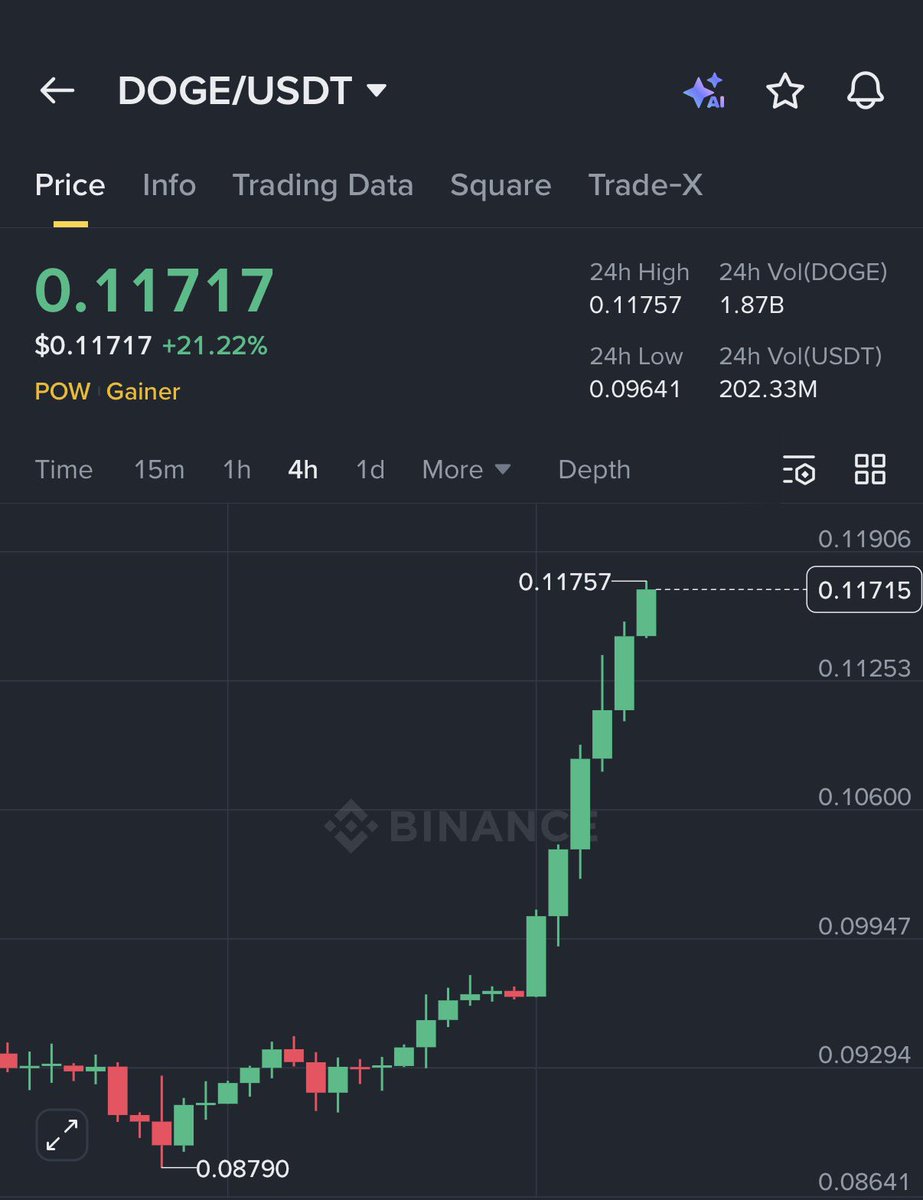The height and width of the screenshot is (1200, 923).
Task: Switch to the Trading Data tab
Action: coord(322,185)
